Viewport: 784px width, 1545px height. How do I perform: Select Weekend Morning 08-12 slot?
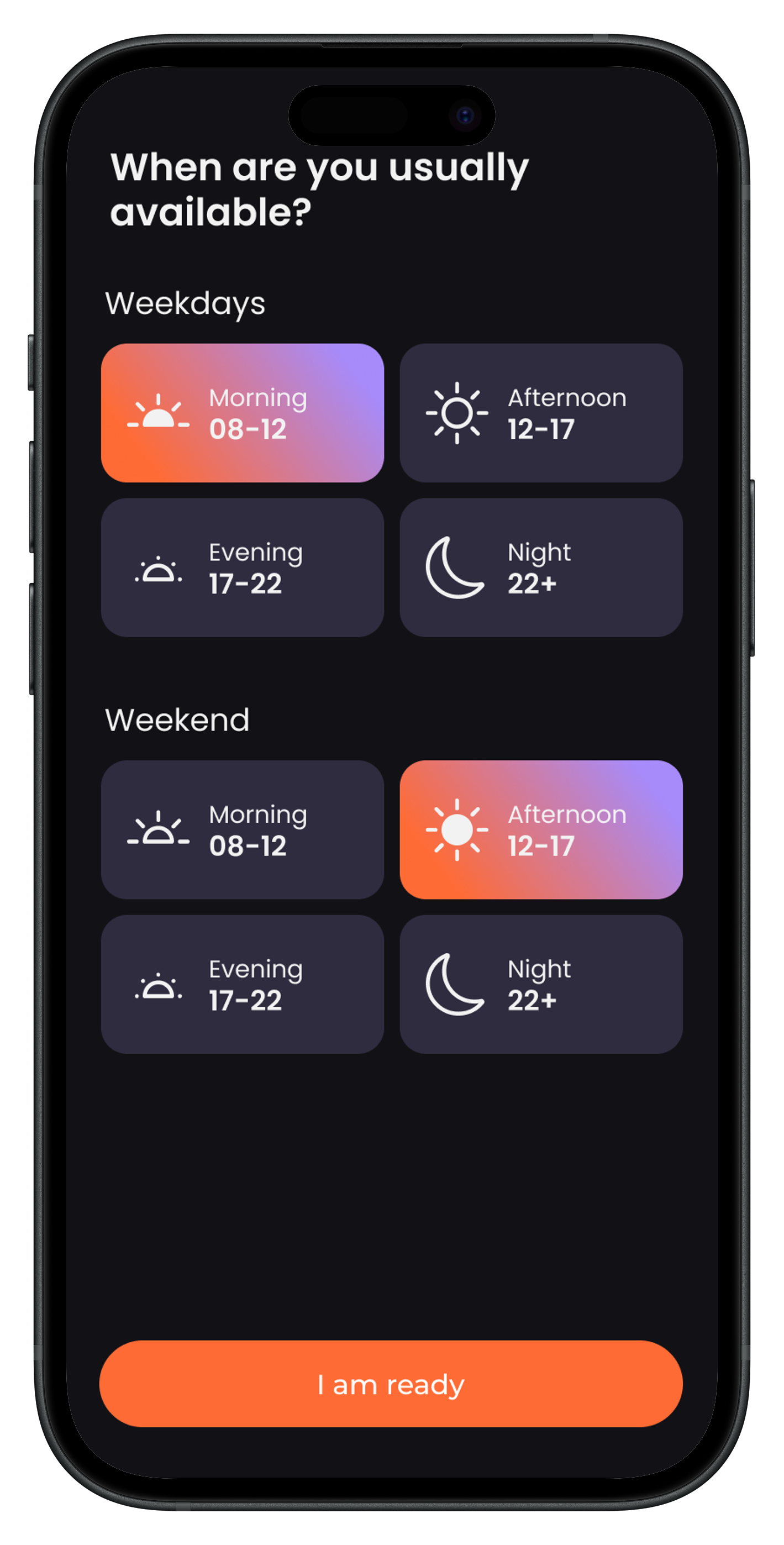[243, 829]
